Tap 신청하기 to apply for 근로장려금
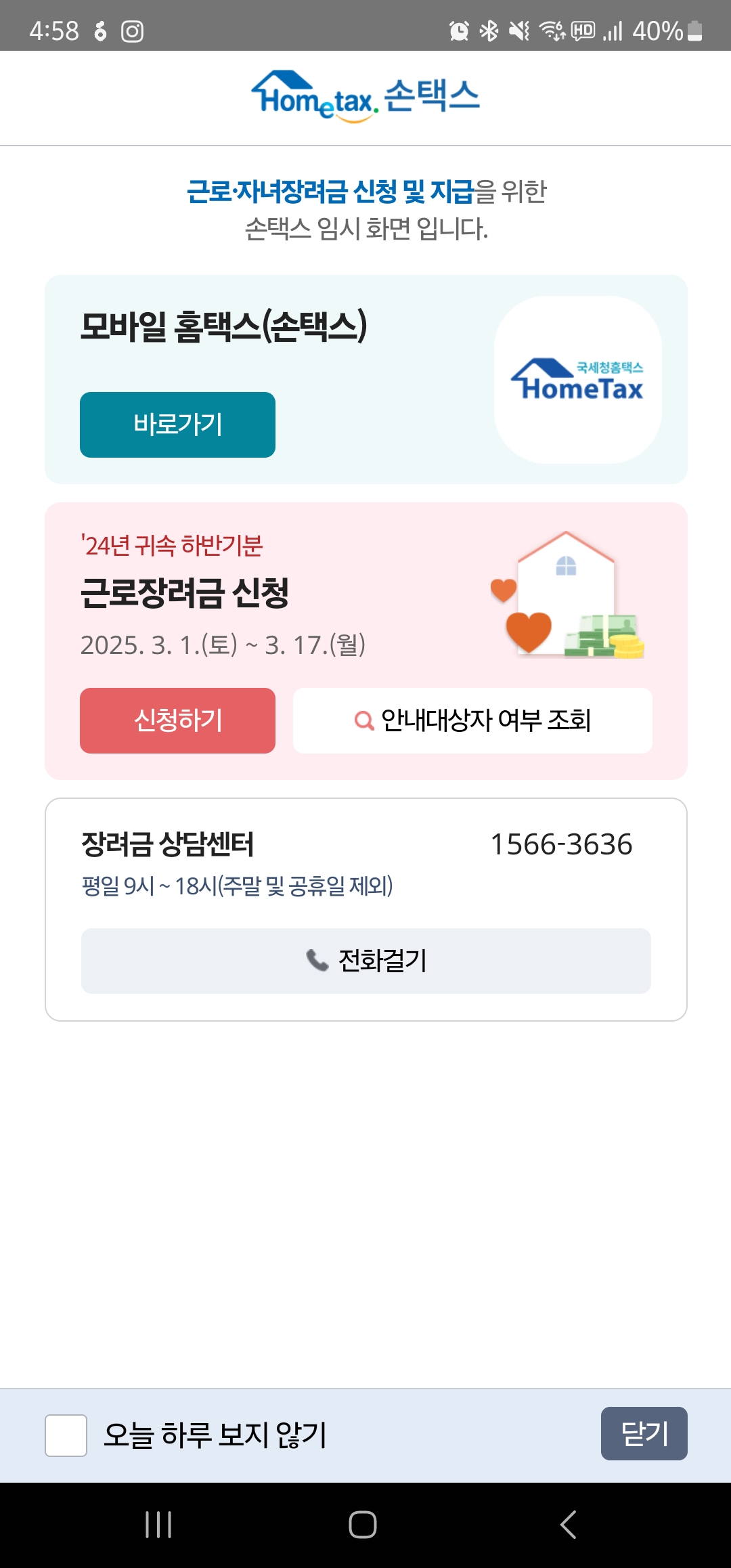The width and height of the screenshot is (731, 1568). tap(177, 720)
